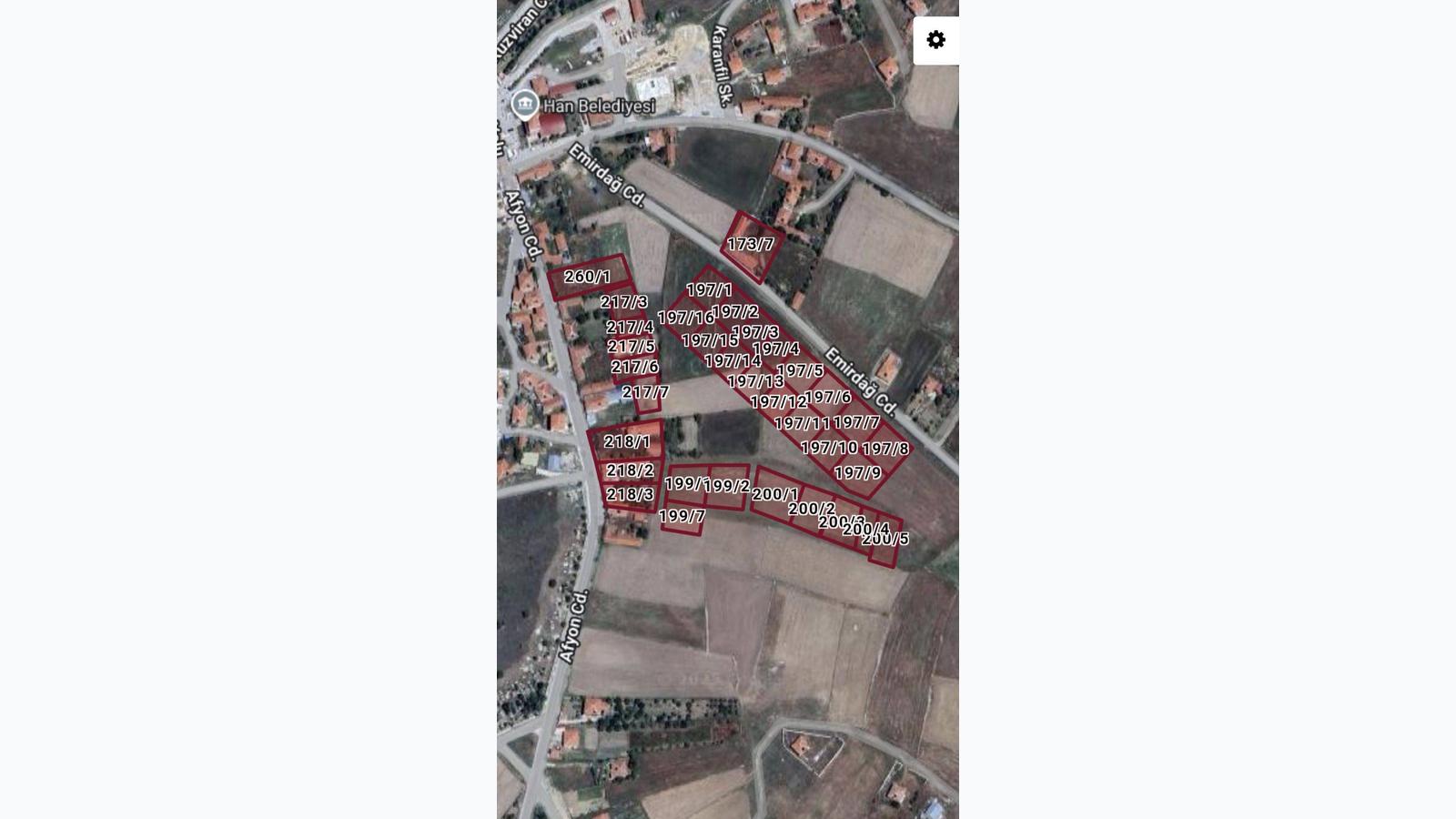Select parcel 260/1 on the map
The image size is (1456, 819).
pos(588,277)
